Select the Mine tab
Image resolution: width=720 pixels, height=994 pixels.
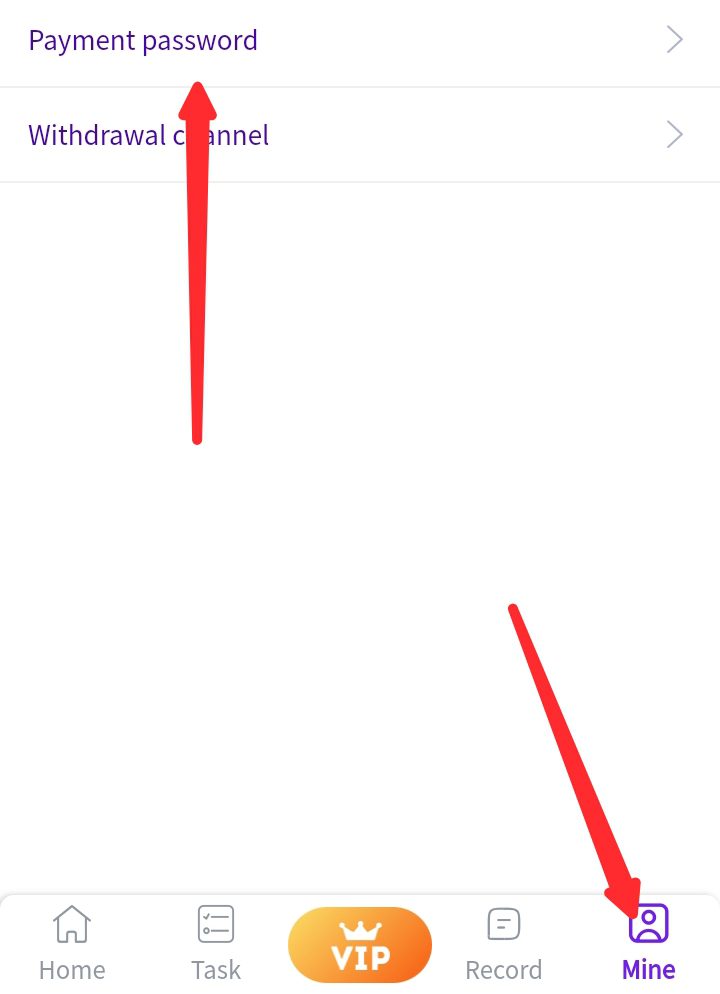[x=648, y=943]
